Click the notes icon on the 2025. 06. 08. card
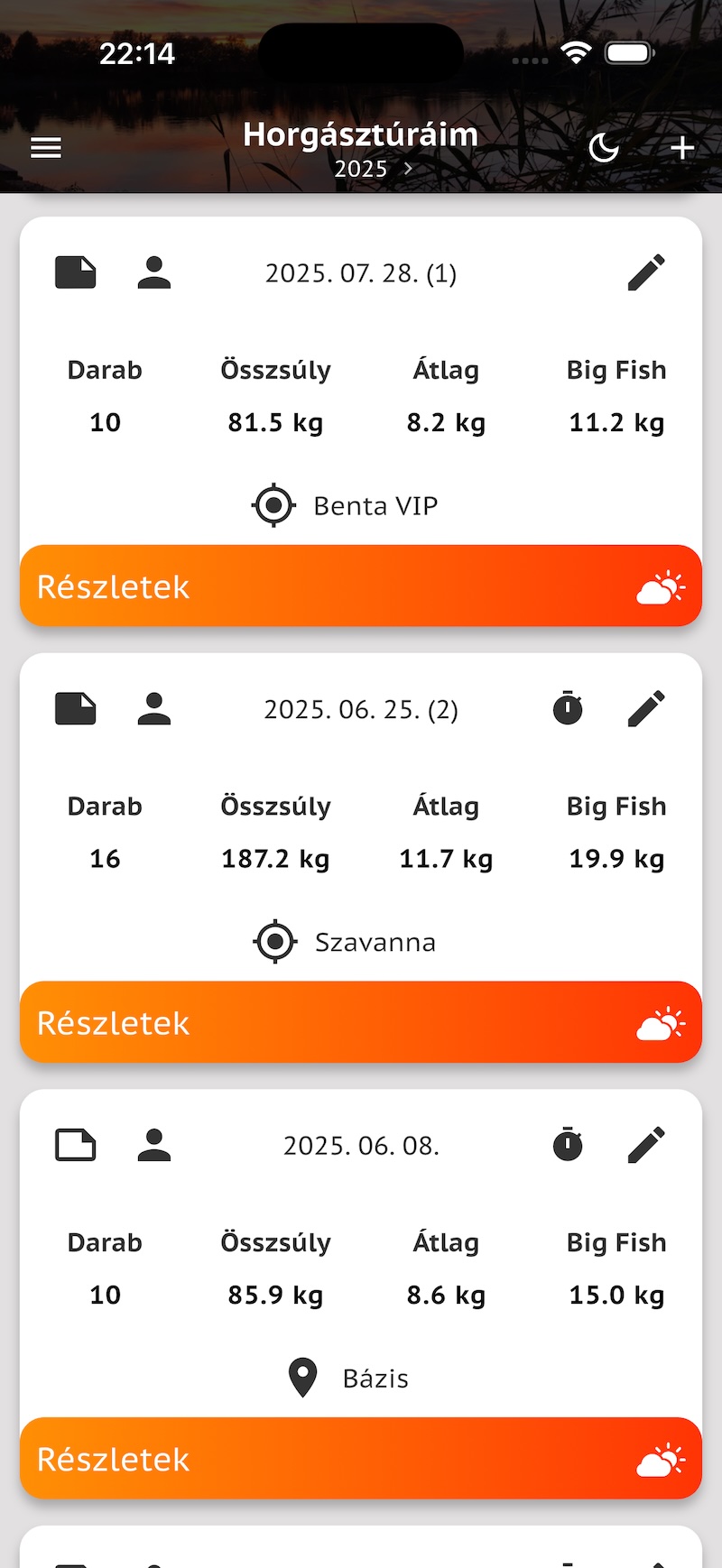The height and width of the screenshot is (1568, 722). [75, 1144]
